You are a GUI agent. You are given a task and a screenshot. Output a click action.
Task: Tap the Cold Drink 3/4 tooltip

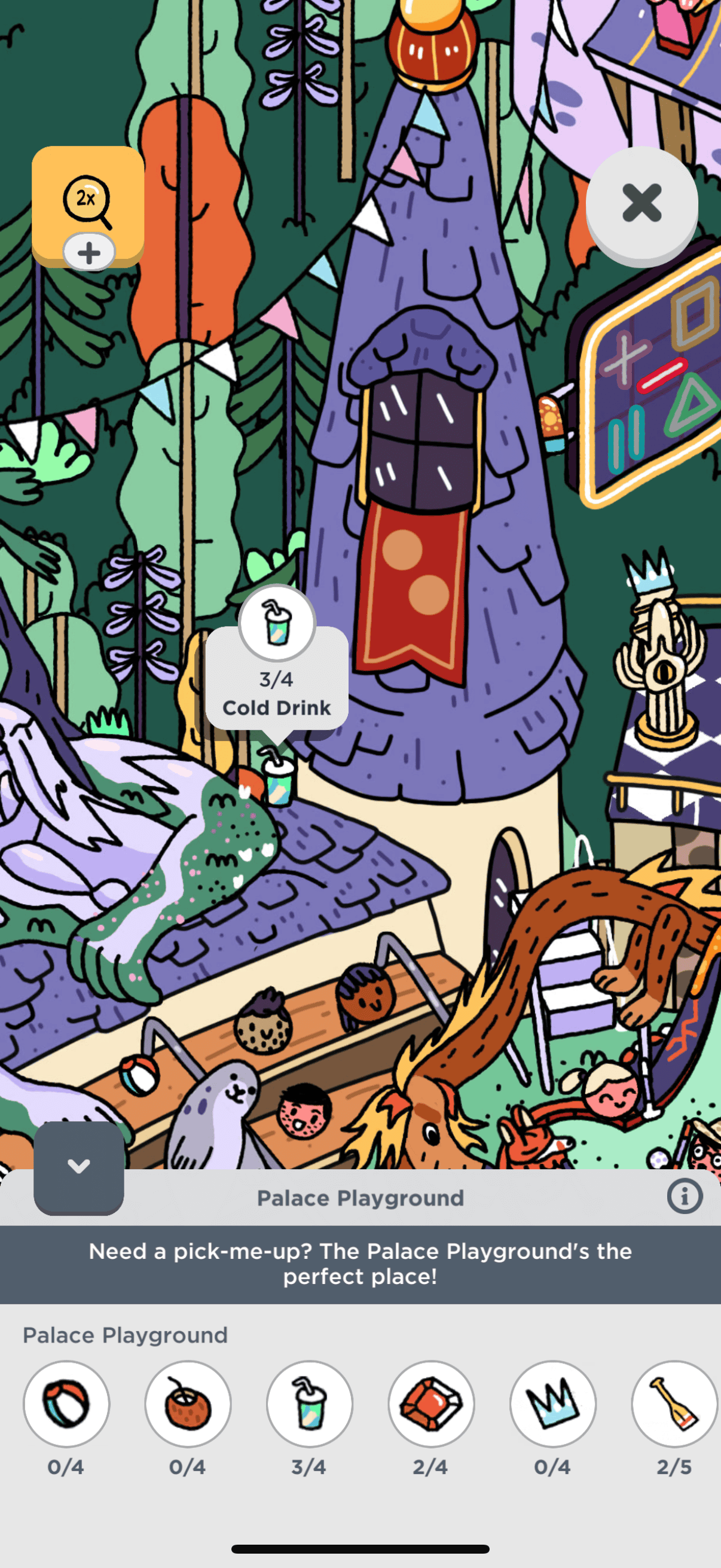[x=277, y=692]
